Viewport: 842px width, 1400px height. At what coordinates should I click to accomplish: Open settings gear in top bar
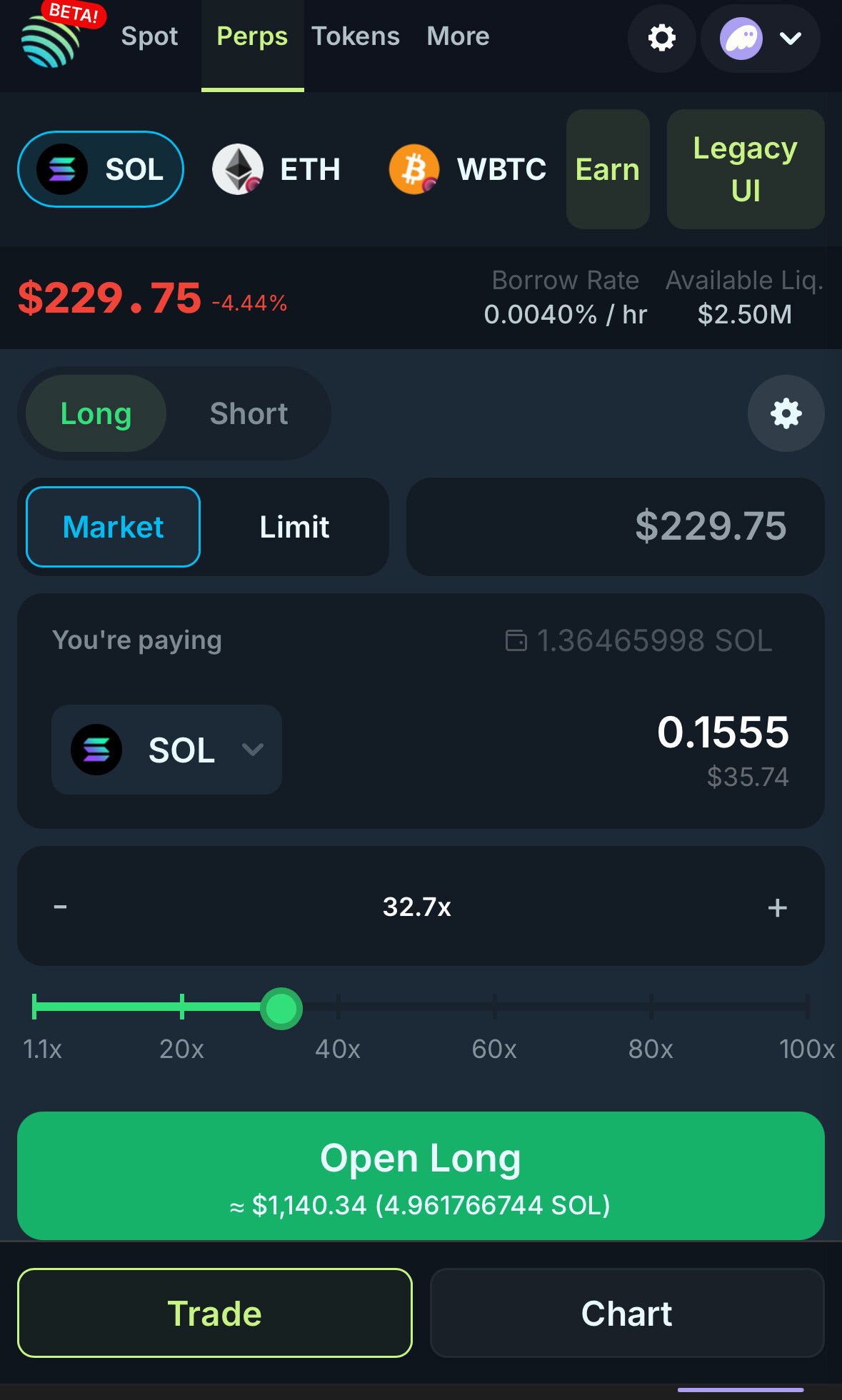coord(662,38)
